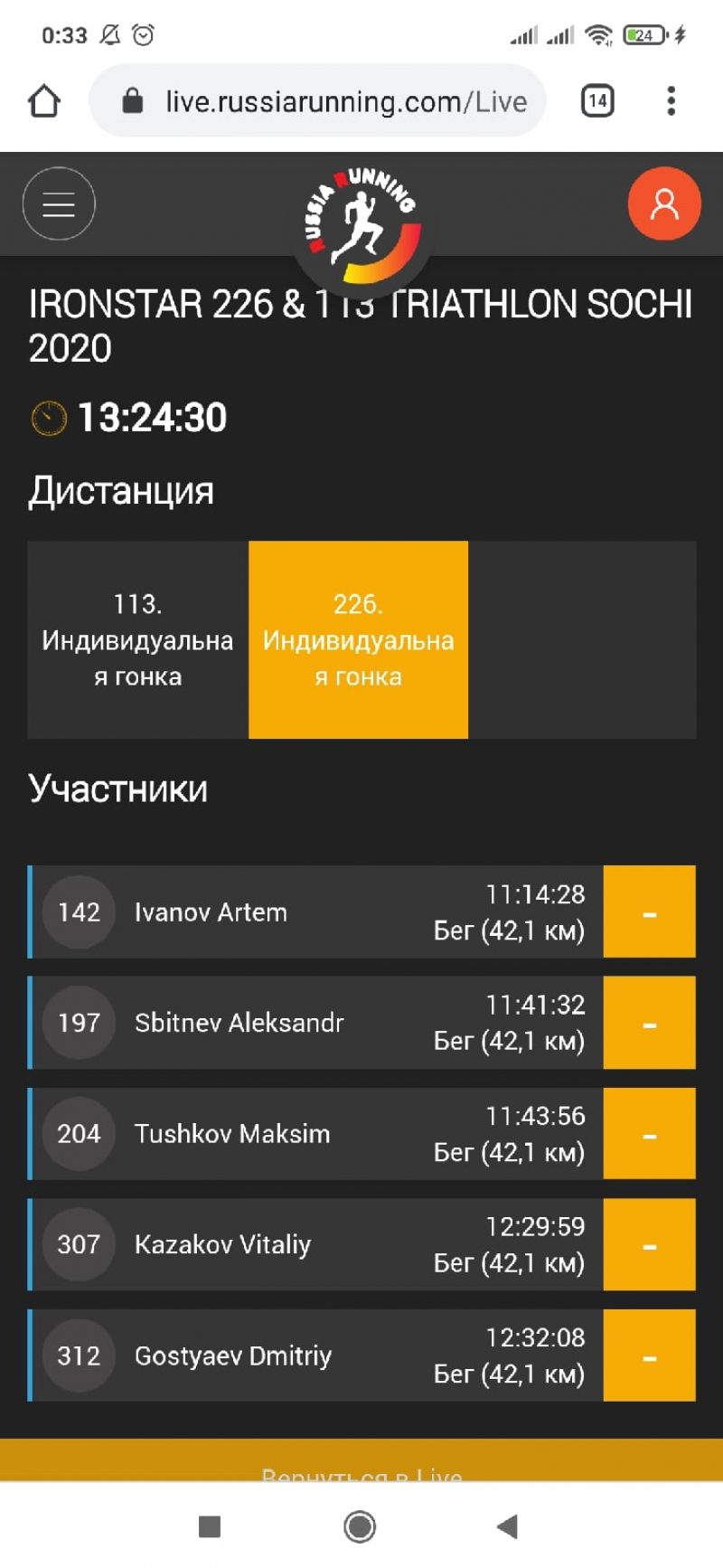Remove Sbitnev Aleksandr with the minus button
Viewport: 723px width, 1568px height.
click(x=649, y=1023)
